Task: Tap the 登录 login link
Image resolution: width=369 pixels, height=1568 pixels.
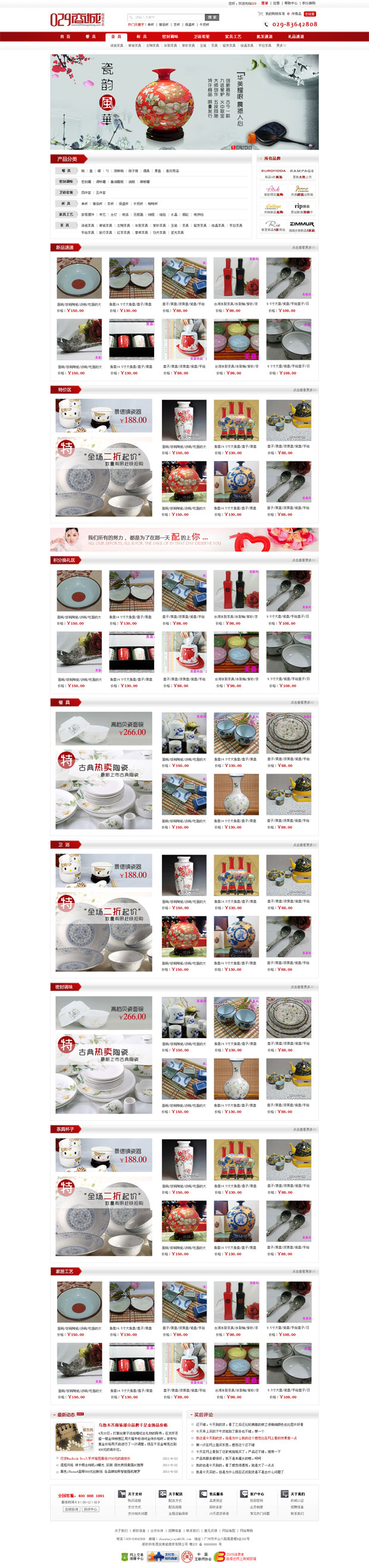Action: point(264,3)
